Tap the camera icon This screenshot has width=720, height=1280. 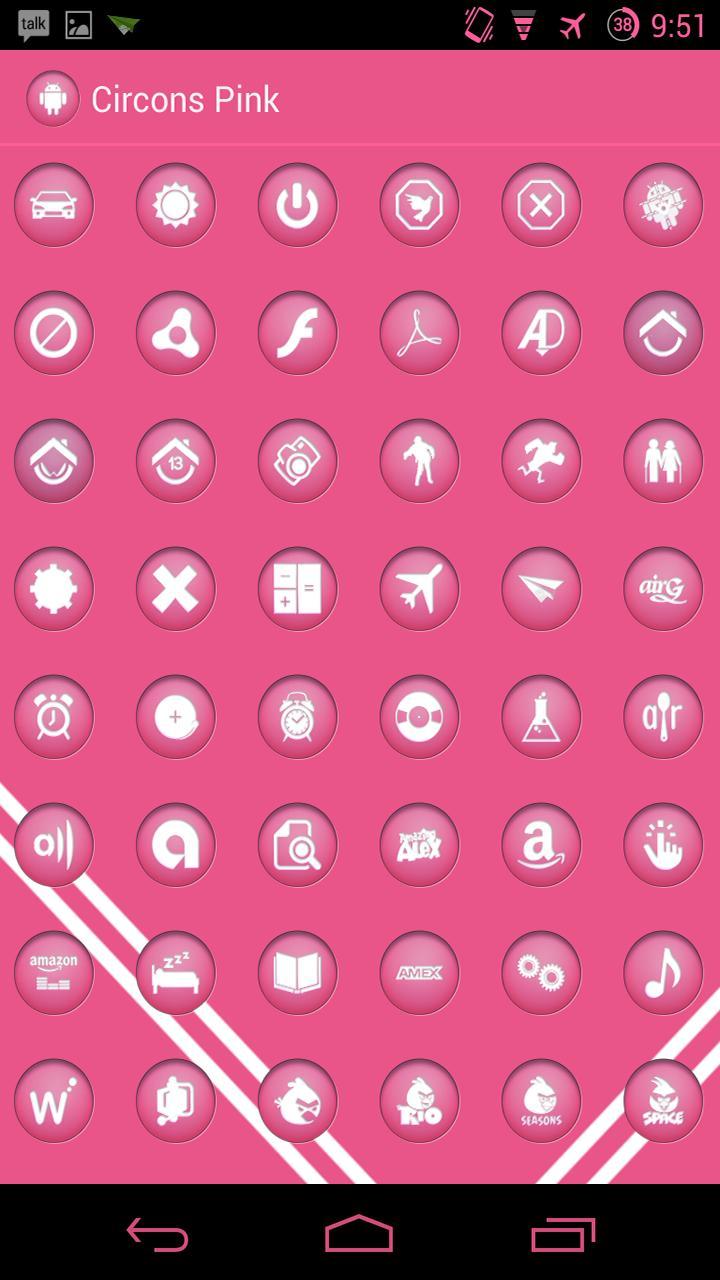(297, 461)
